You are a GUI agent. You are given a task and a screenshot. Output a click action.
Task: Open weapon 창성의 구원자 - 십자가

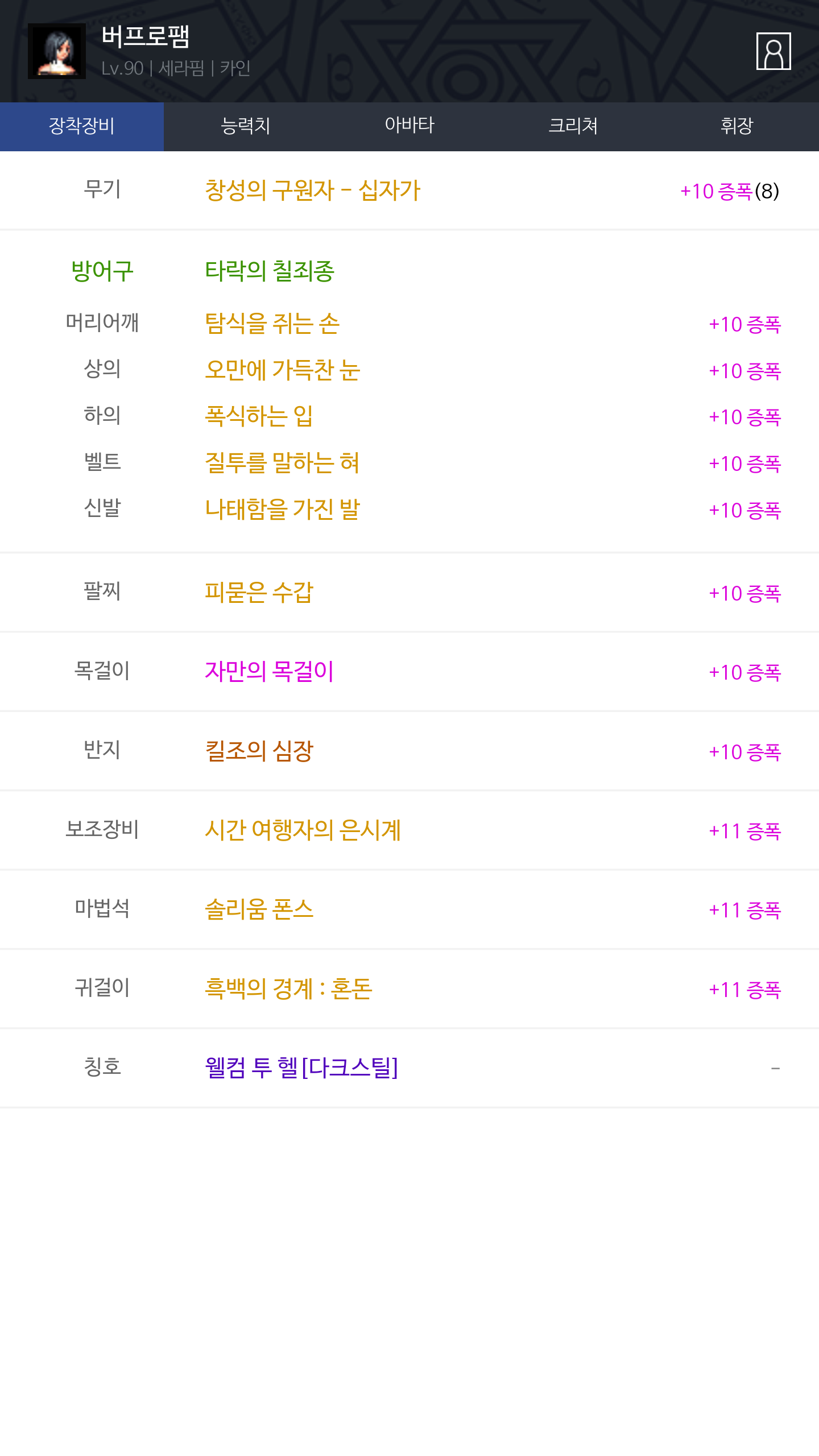click(x=312, y=191)
